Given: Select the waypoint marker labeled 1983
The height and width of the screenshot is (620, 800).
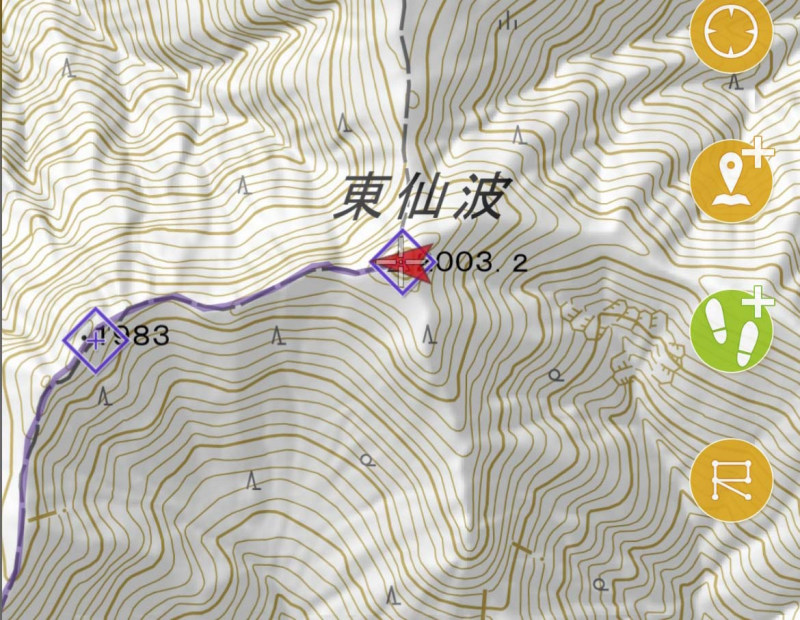Looking at the screenshot, I should 95,340.
